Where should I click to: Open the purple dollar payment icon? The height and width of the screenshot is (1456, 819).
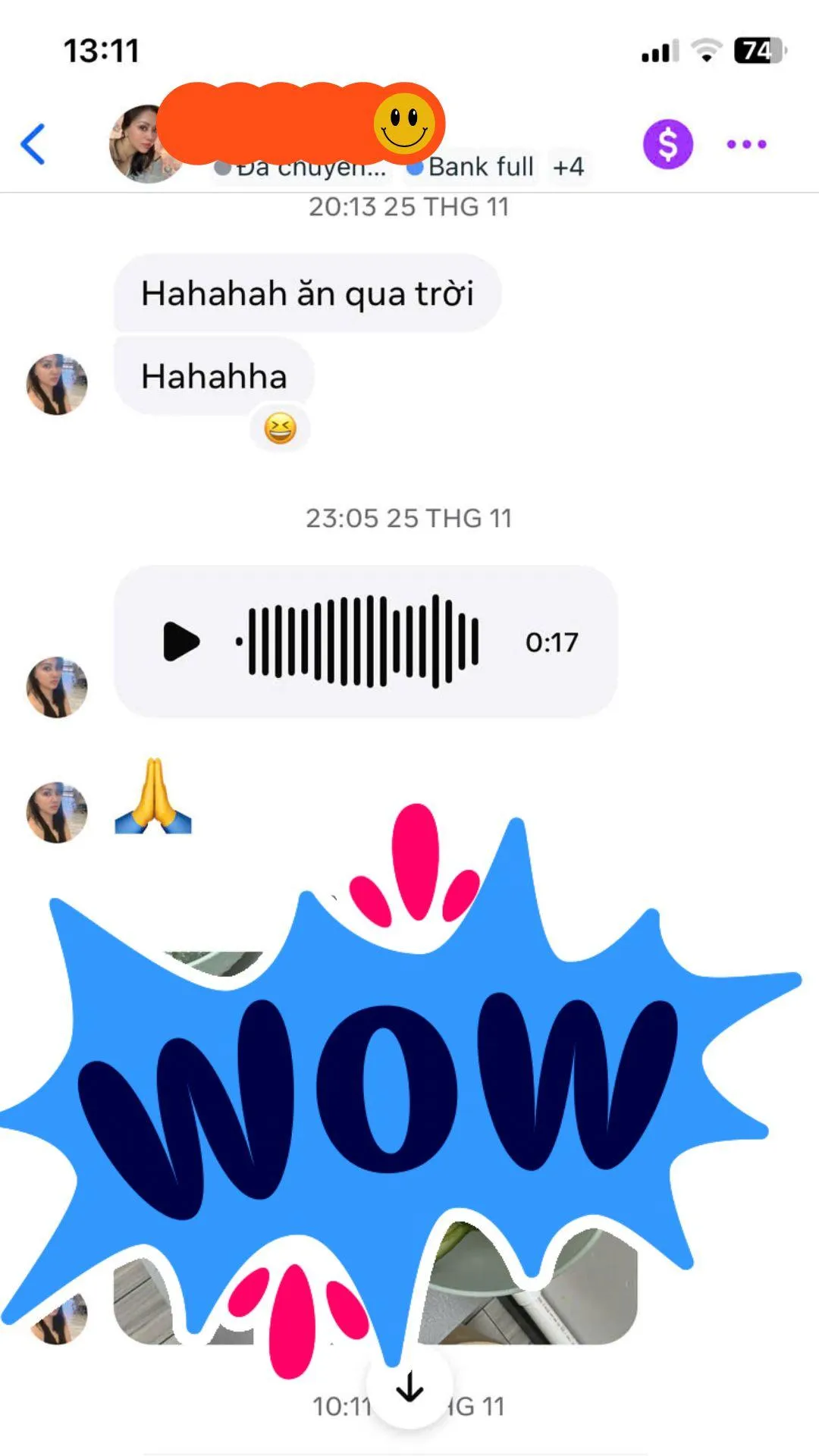click(667, 144)
